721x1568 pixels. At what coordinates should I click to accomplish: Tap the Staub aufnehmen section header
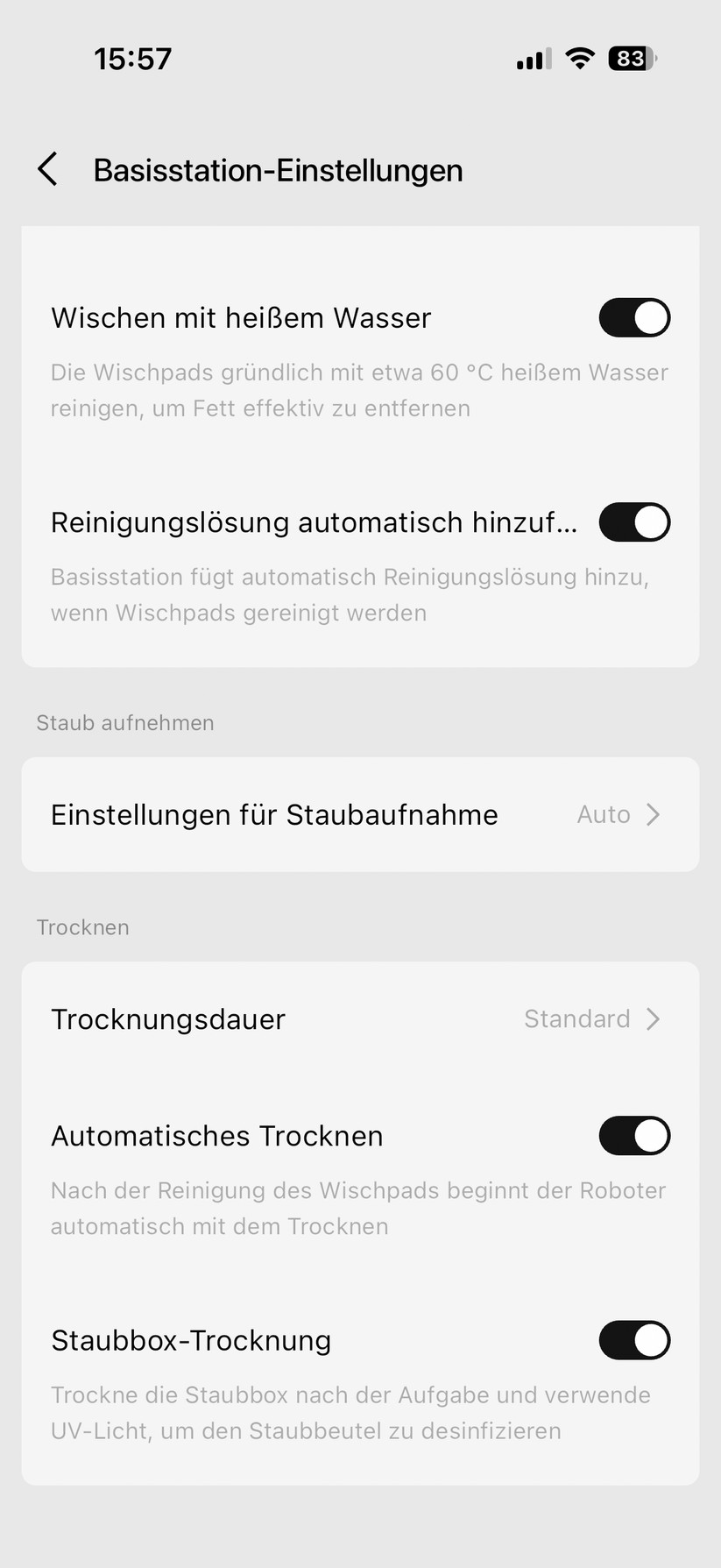[x=124, y=722]
